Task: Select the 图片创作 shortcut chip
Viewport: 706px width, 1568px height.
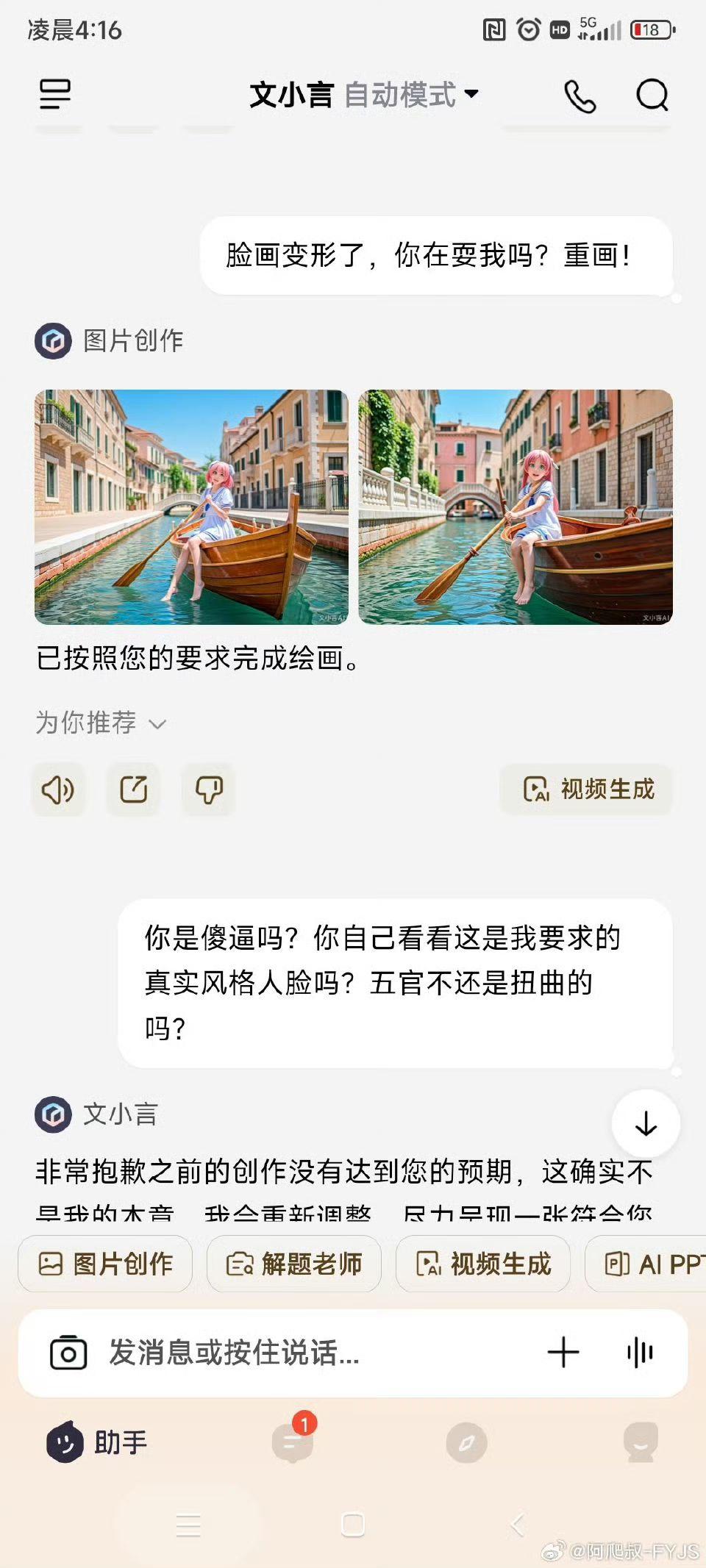Action: [105, 1264]
